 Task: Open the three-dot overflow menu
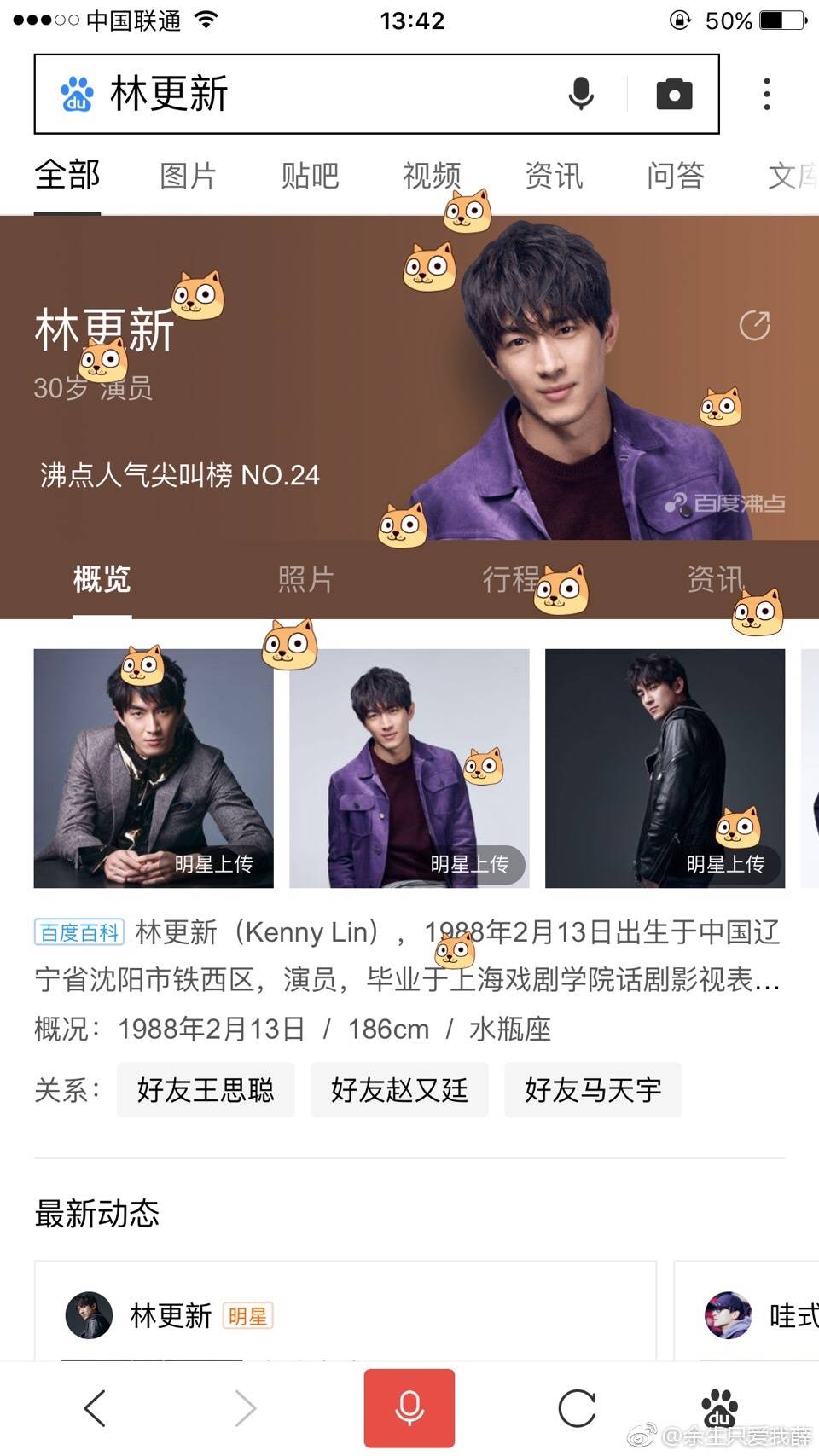click(767, 94)
